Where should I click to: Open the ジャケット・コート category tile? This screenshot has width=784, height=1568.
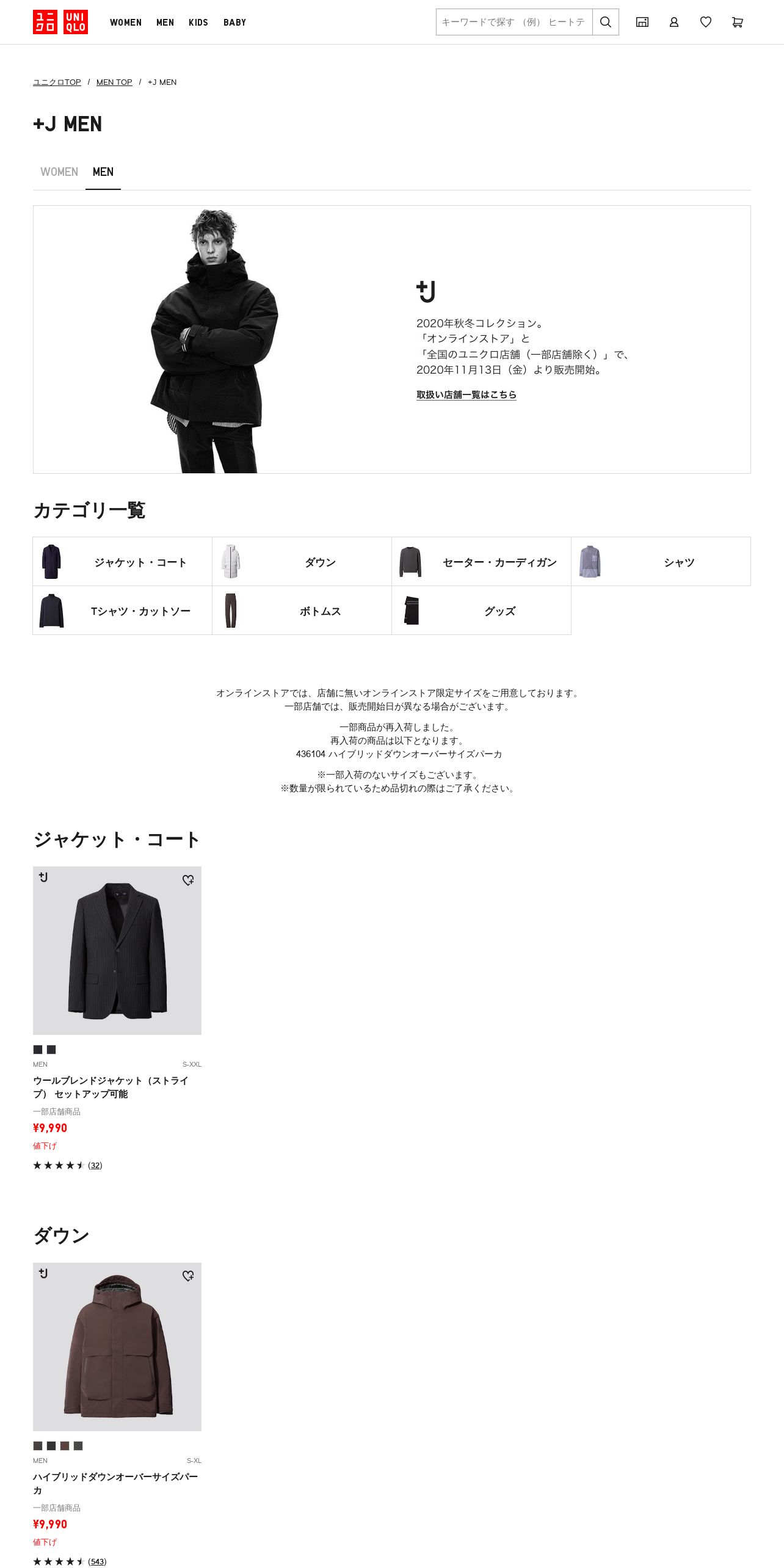(x=122, y=562)
